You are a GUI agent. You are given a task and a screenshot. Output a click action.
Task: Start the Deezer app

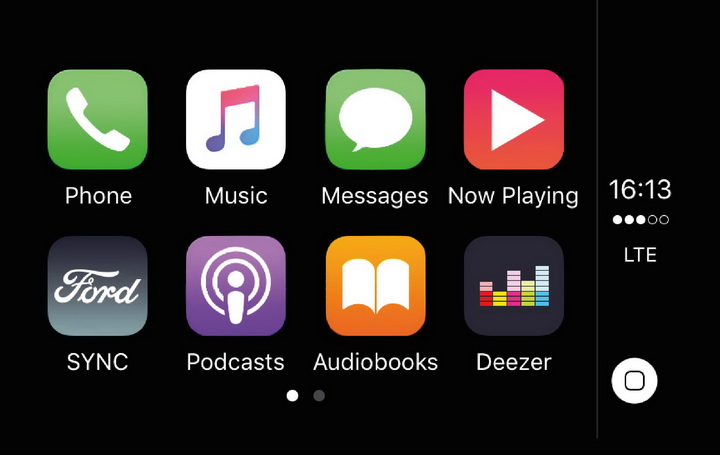pyautogui.click(x=513, y=286)
